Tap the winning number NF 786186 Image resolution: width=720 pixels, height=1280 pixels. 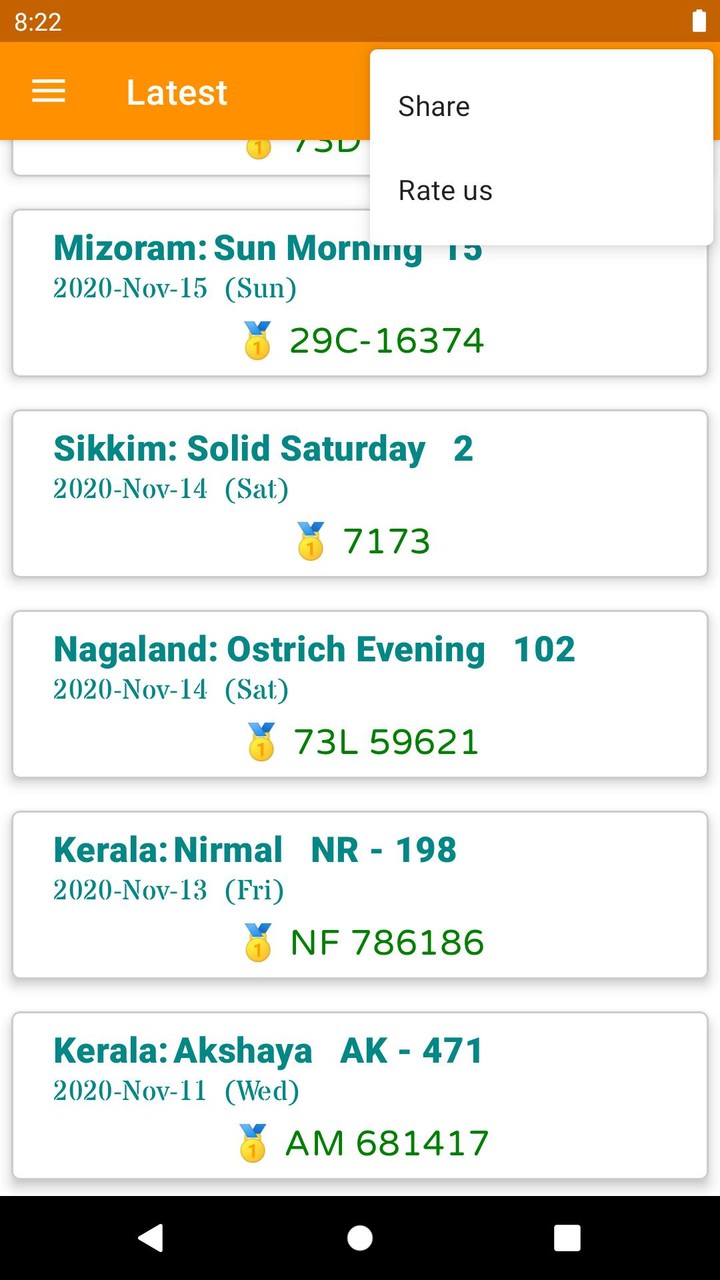(386, 941)
